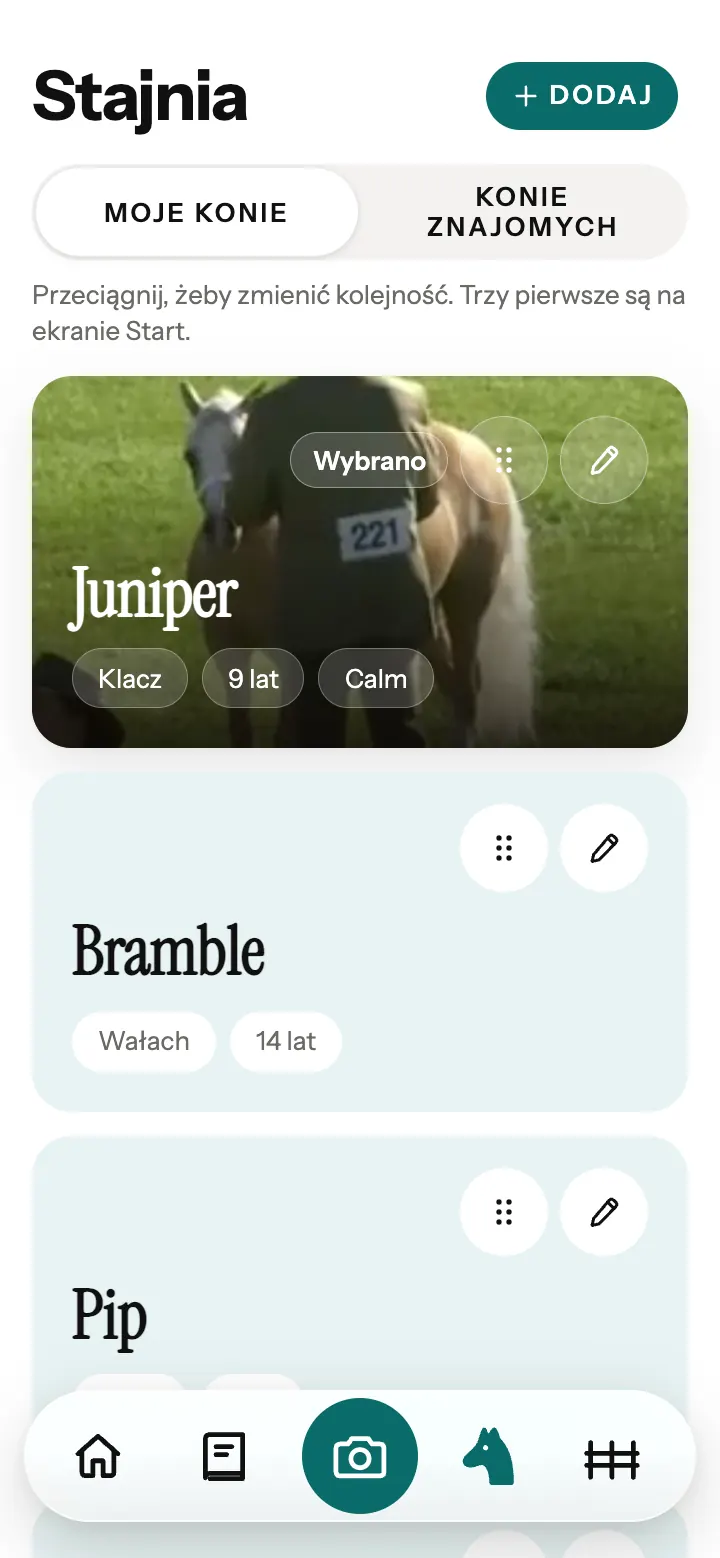Edit Bramble with the pencil icon

[604, 848]
